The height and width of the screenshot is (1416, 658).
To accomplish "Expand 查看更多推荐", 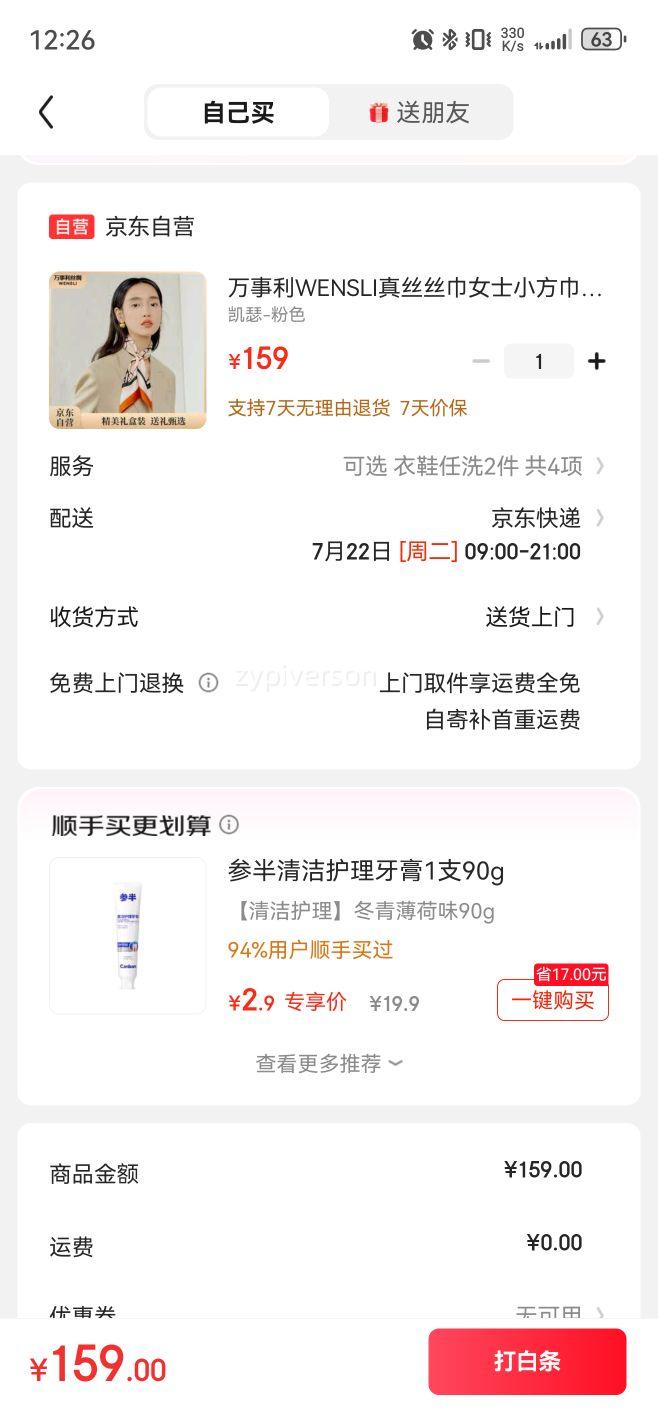I will pos(329,1063).
